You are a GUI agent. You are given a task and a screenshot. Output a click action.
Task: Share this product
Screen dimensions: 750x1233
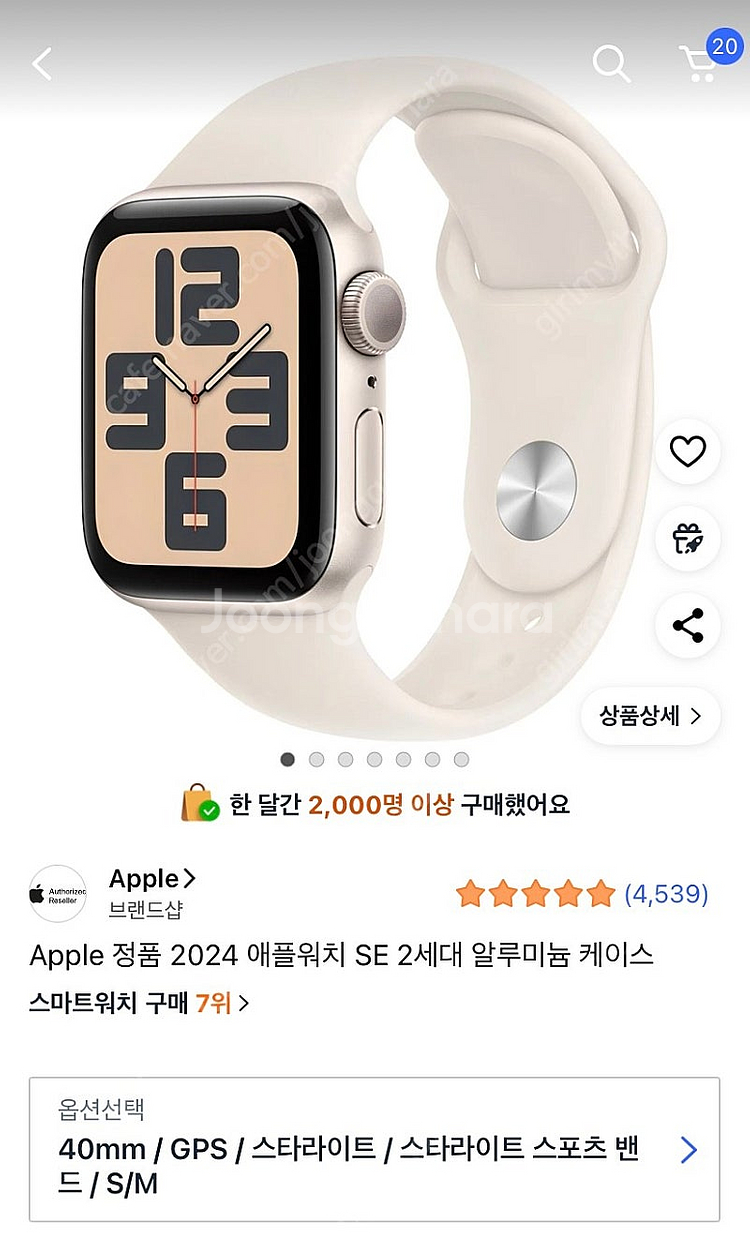point(687,626)
